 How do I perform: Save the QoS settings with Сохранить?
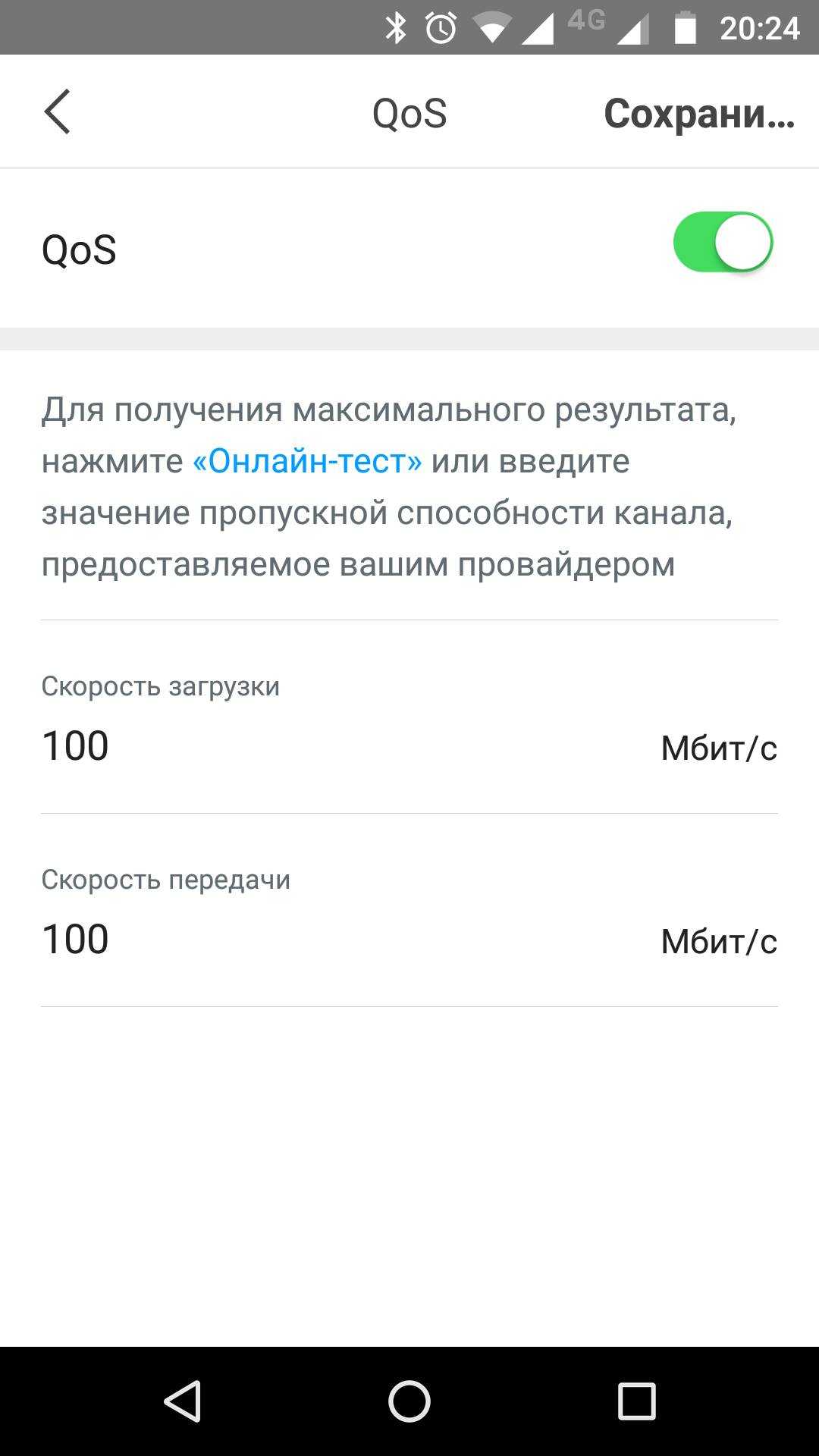pos(698,114)
